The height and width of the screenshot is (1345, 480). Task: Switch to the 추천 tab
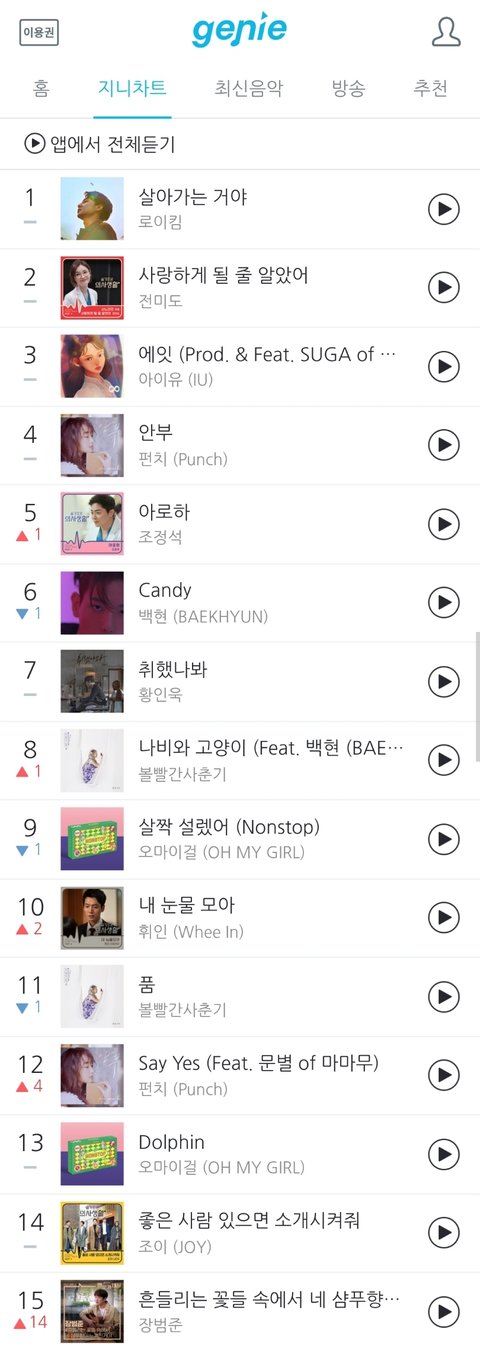[431, 88]
